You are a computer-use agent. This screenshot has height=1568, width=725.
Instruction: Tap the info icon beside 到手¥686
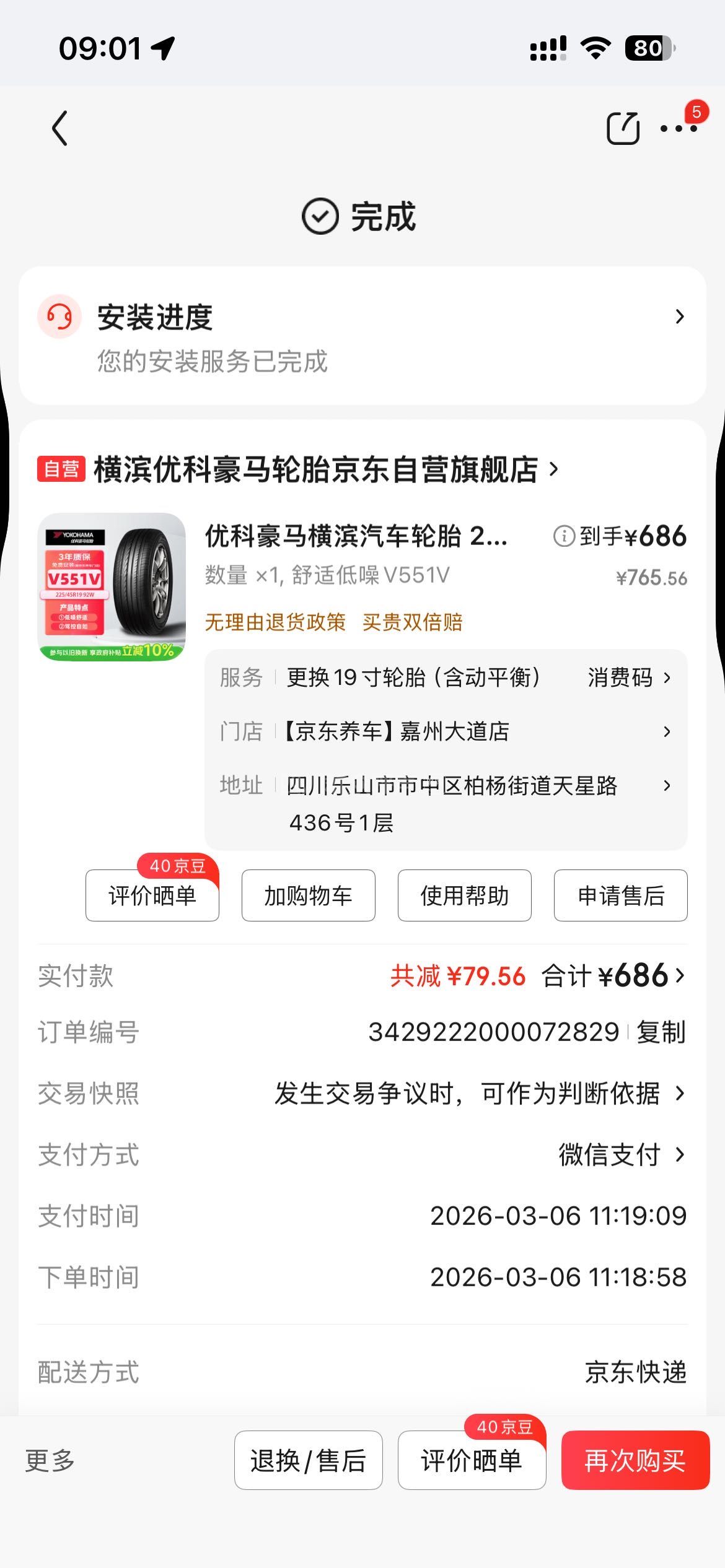[564, 536]
